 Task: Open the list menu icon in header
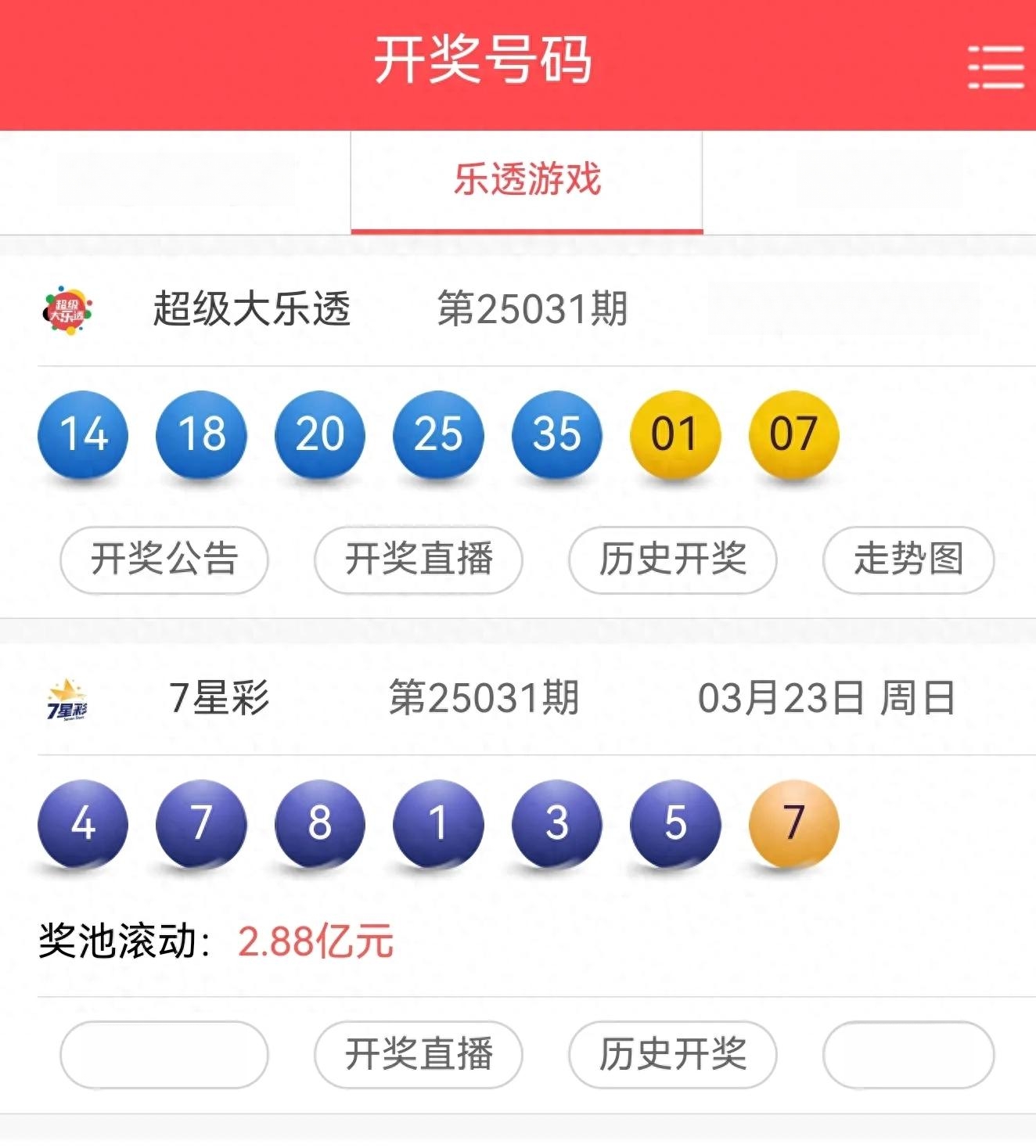click(x=995, y=67)
